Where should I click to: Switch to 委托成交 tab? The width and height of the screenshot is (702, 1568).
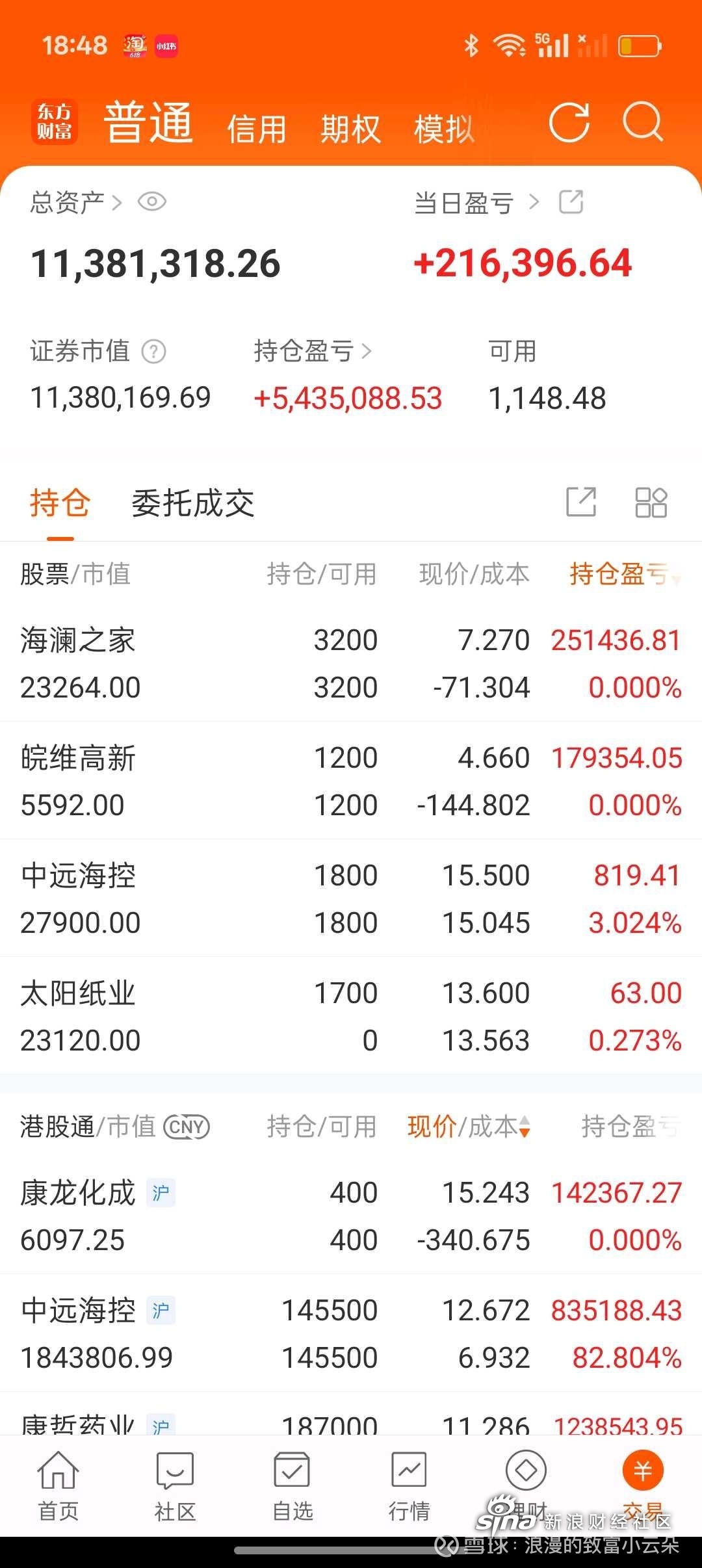point(193,503)
